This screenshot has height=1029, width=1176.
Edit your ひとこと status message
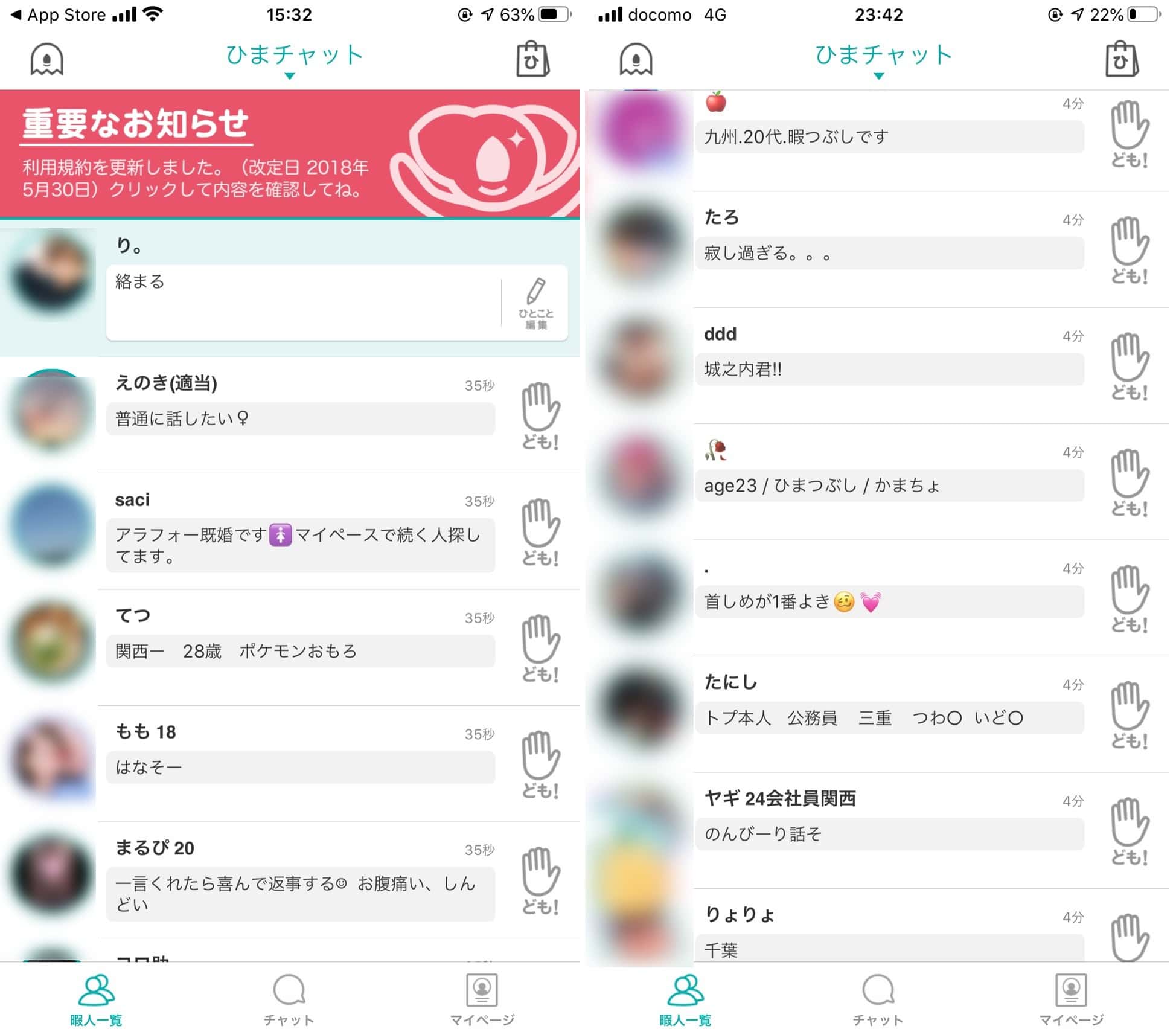(535, 303)
